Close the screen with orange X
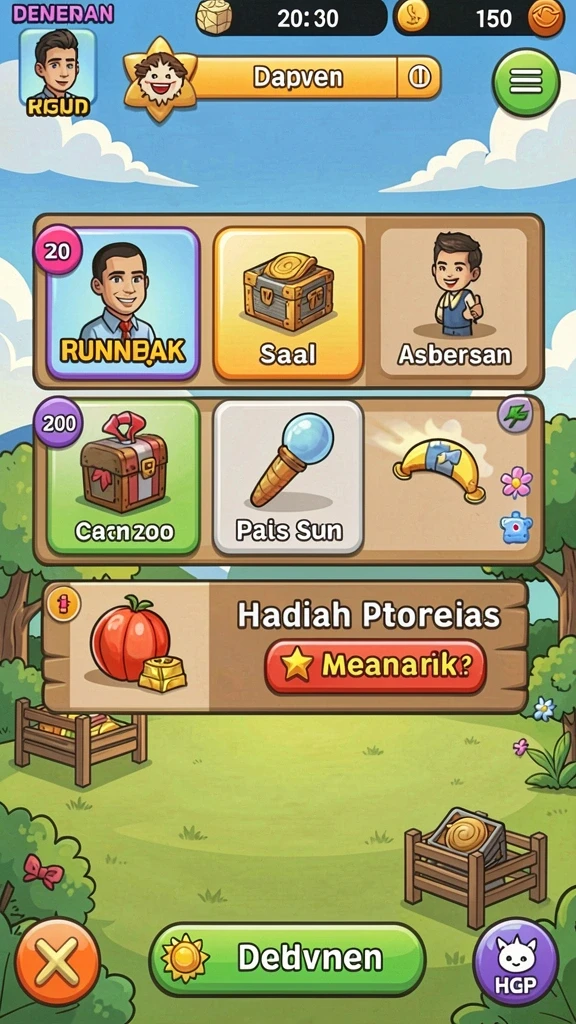The width and height of the screenshot is (576, 1024). pos(57,961)
